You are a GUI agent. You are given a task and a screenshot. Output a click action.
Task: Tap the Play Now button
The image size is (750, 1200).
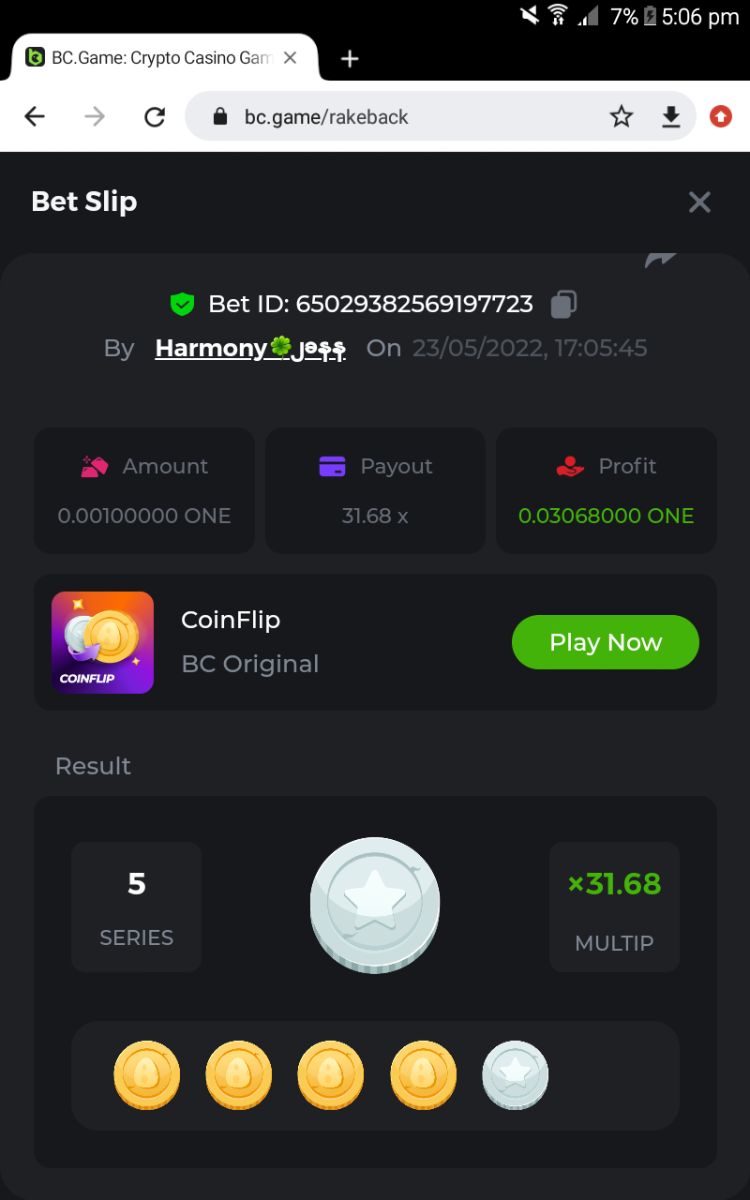(x=605, y=642)
